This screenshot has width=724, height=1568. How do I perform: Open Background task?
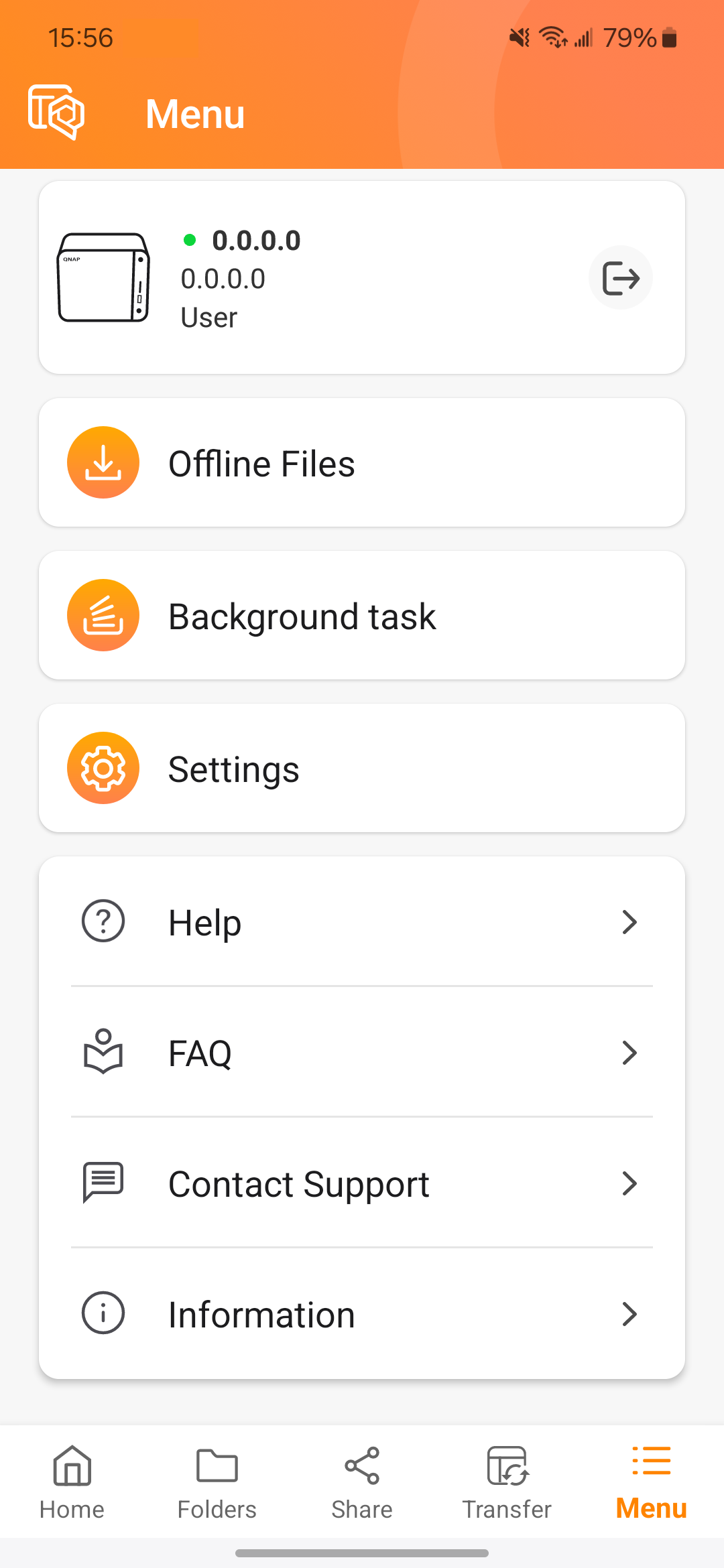tap(362, 615)
